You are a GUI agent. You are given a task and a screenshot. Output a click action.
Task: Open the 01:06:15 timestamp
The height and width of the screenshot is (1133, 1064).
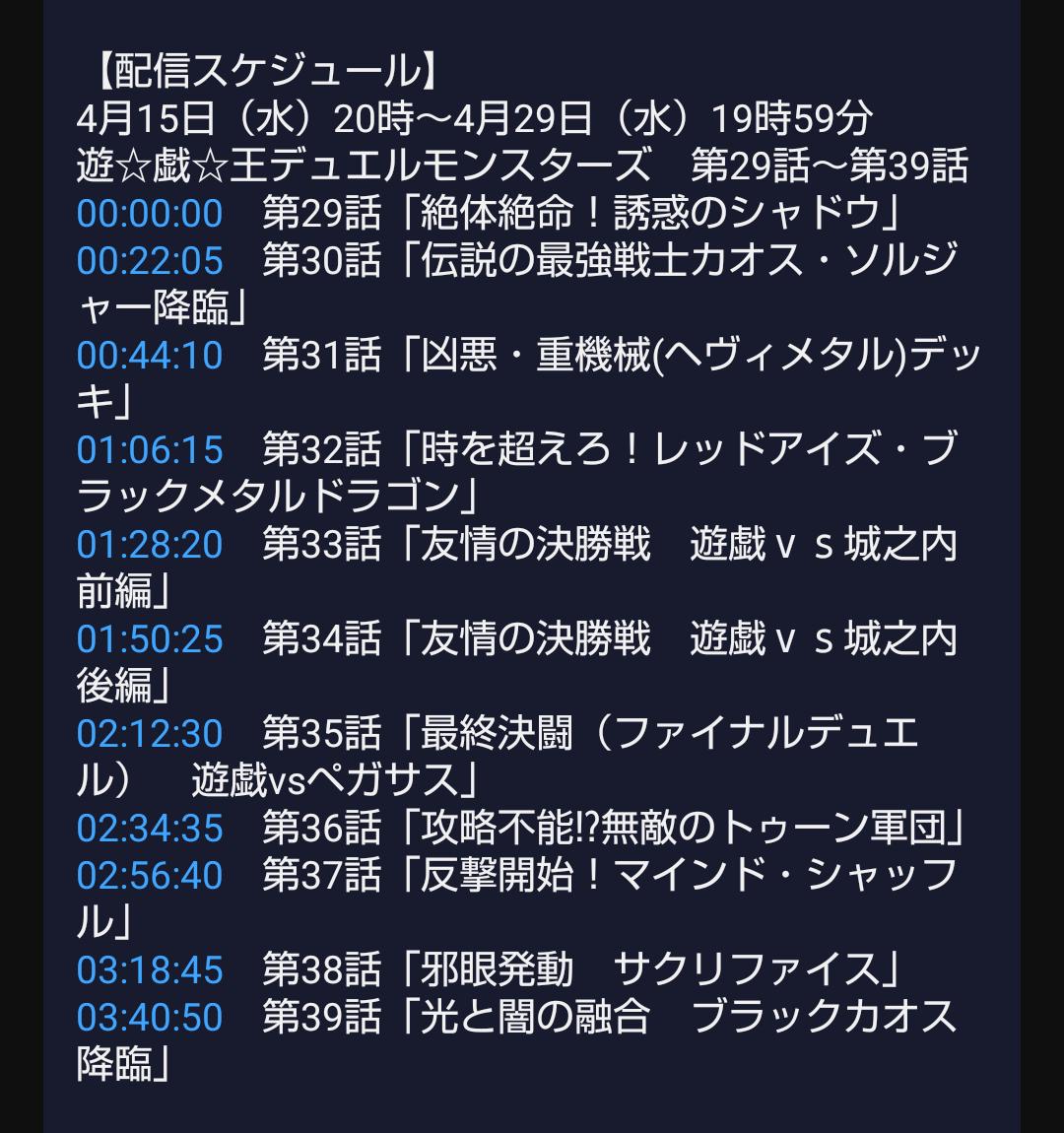pyautogui.click(x=150, y=450)
